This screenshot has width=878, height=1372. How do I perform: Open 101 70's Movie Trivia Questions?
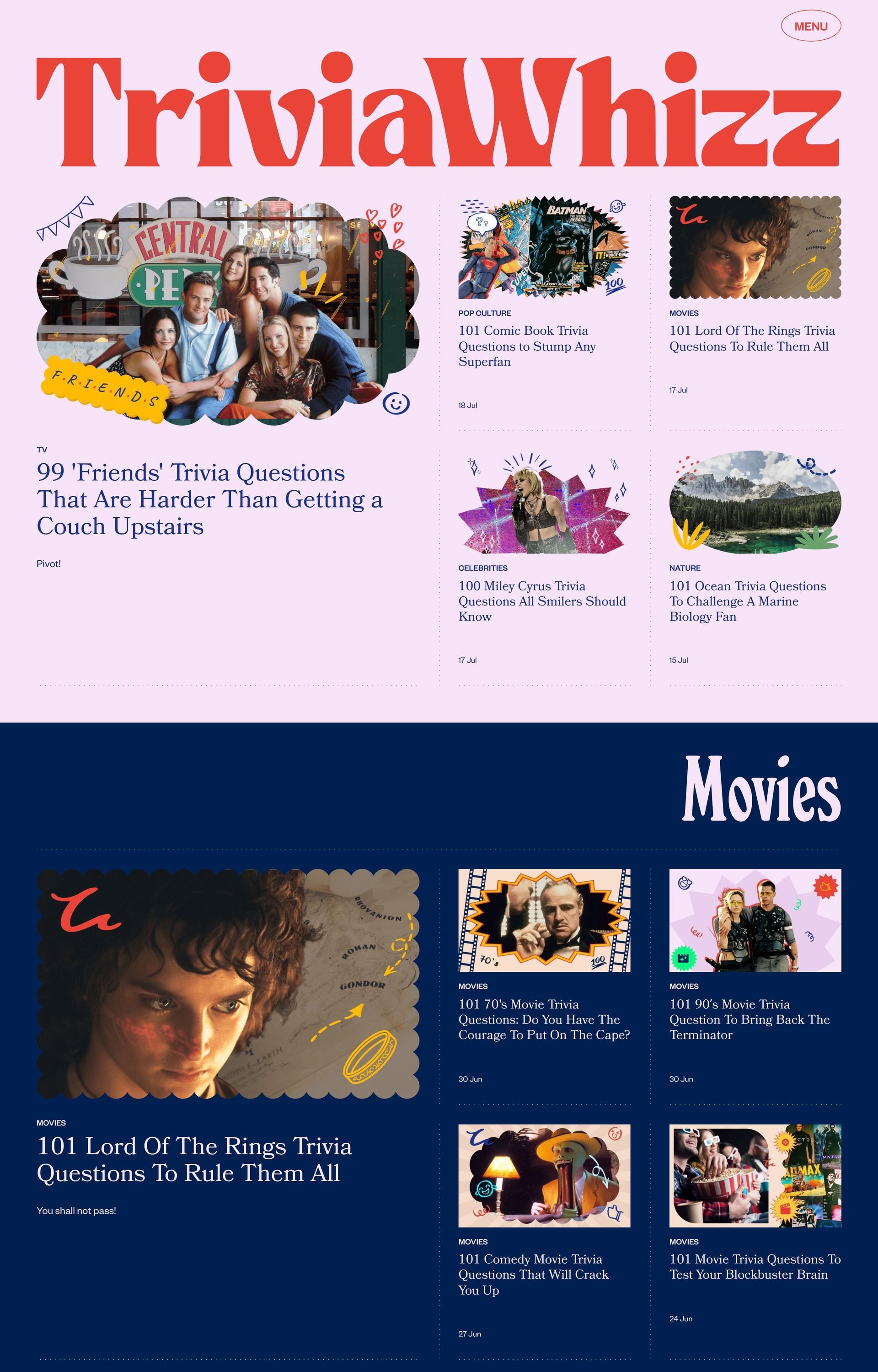pyautogui.click(x=543, y=1019)
